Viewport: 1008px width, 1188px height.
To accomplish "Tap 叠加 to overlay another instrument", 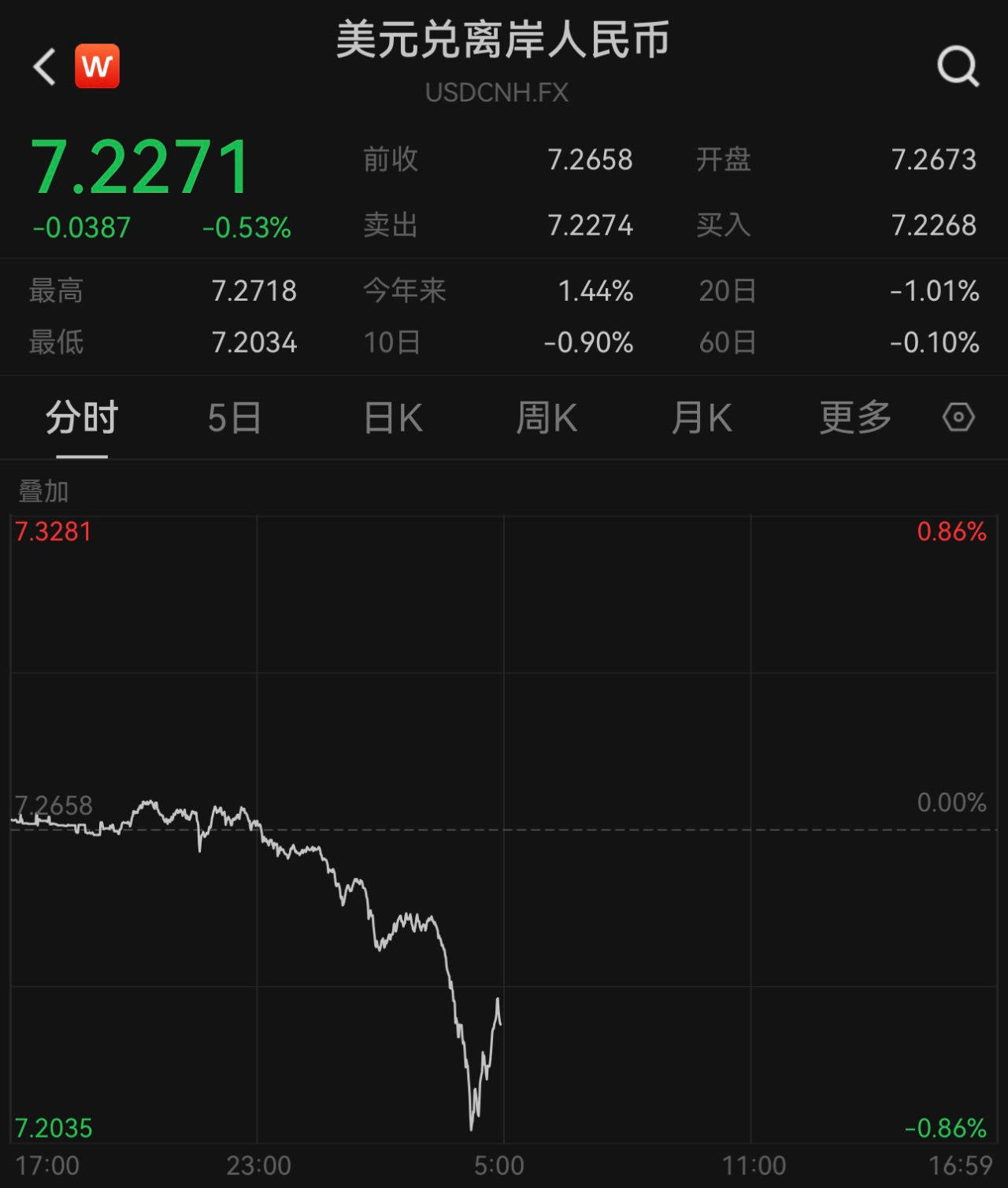I will 44,491.
